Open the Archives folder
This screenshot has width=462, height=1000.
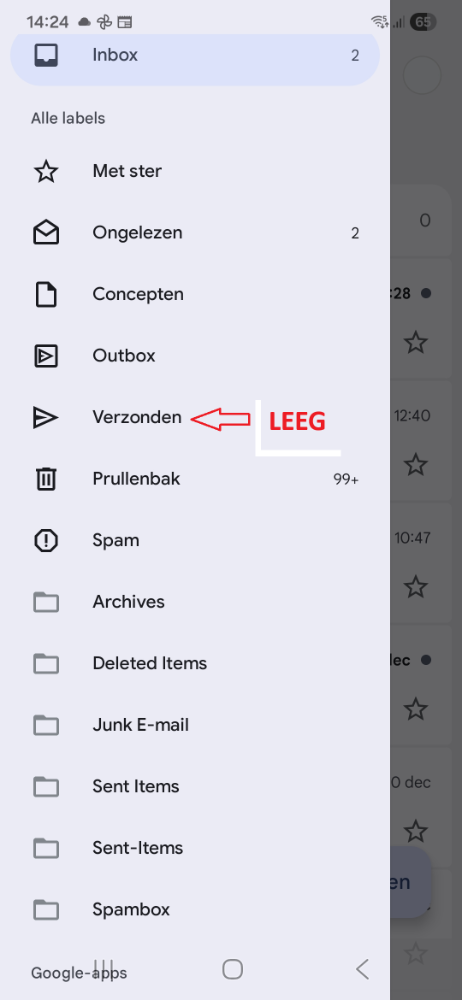(x=195, y=602)
